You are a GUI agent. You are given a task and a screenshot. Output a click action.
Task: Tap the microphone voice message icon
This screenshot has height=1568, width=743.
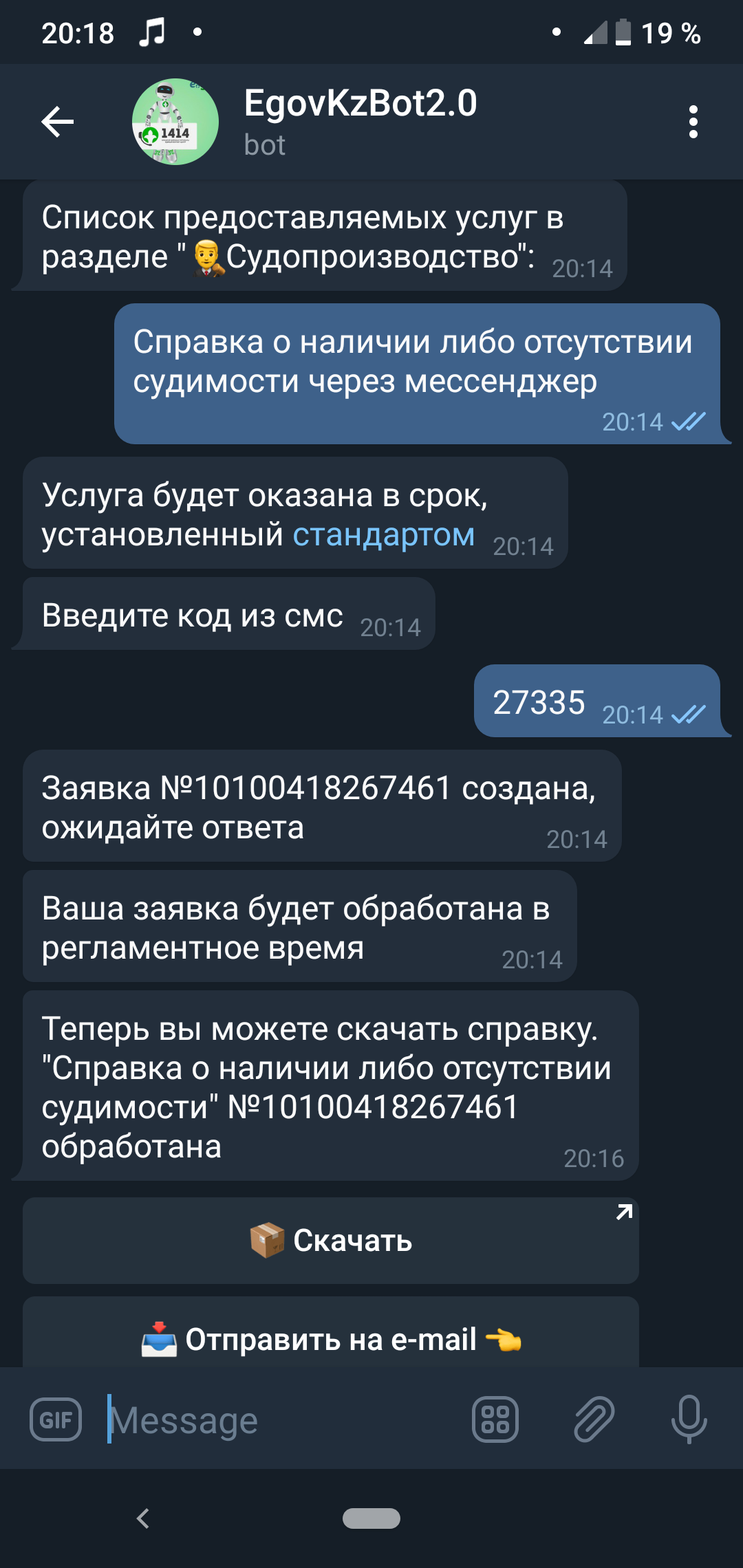[689, 1419]
